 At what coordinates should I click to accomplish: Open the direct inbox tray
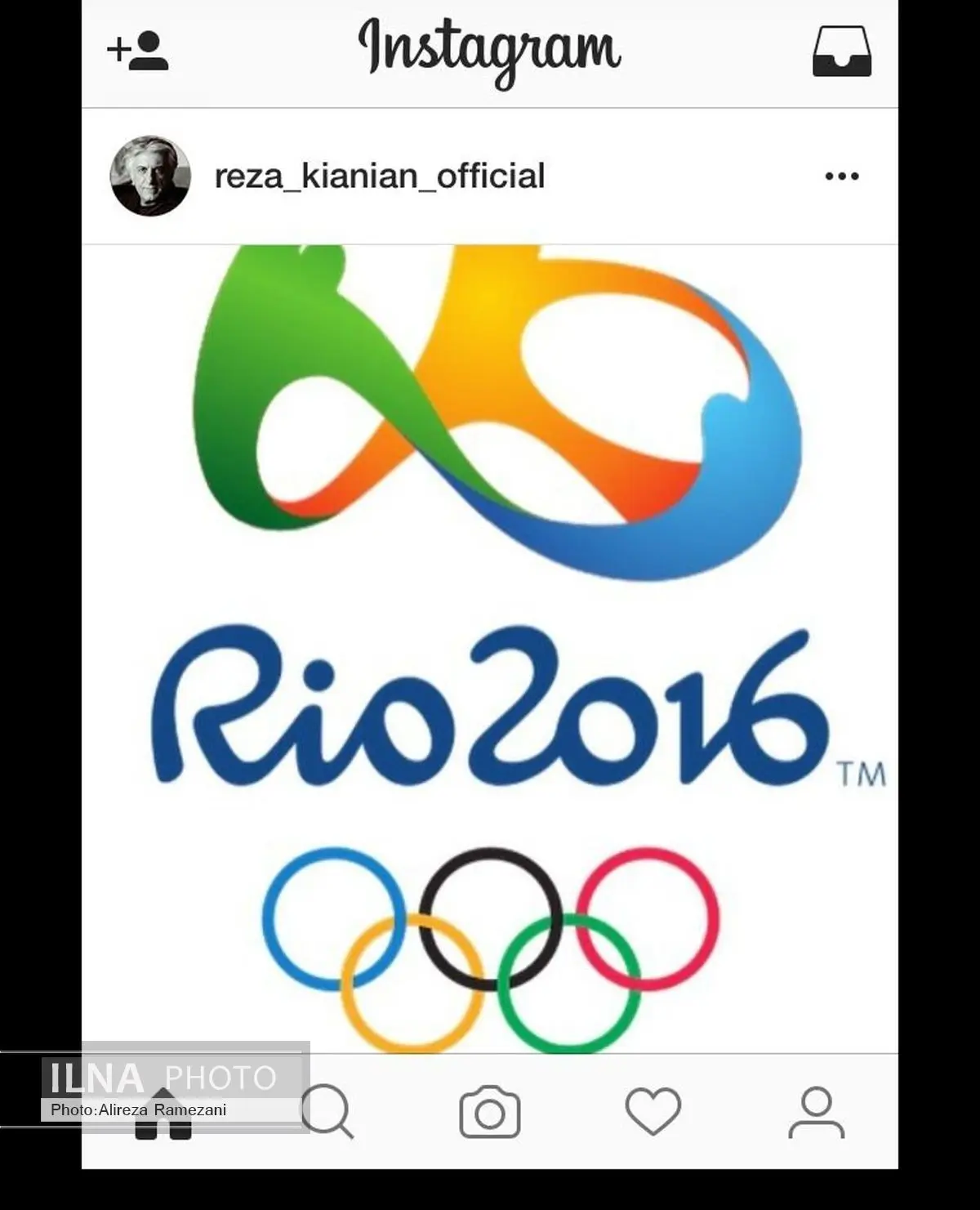[841, 52]
